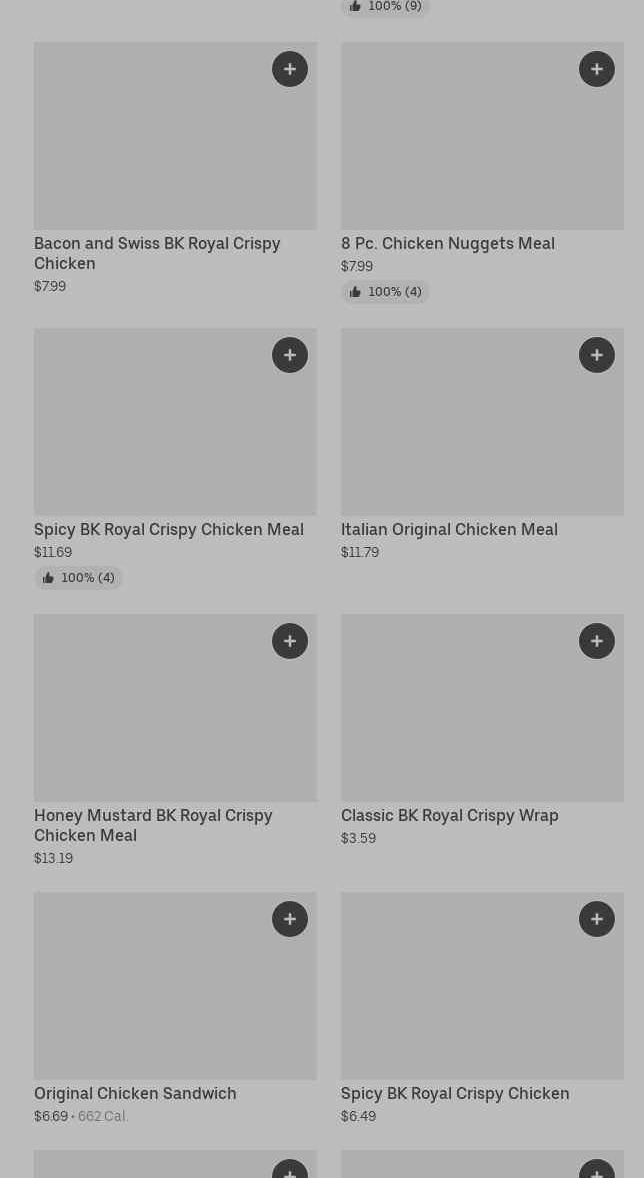Image resolution: width=644 pixels, height=1178 pixels.
Task: Open Italian Original Chicken Meal item
Action: coord(449,529)
